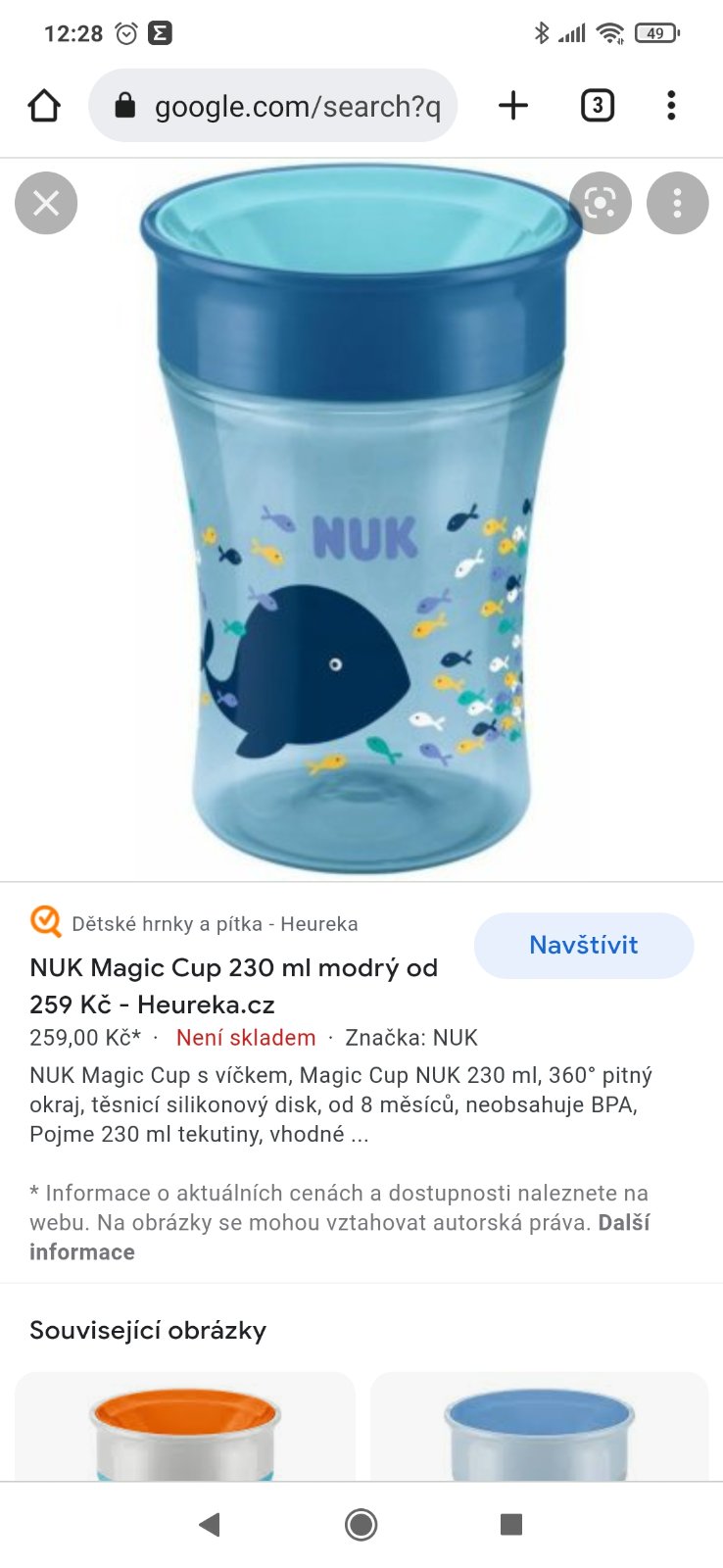723x1568 pixels.
Task: Open the image options menu
Action: (677, 203)
